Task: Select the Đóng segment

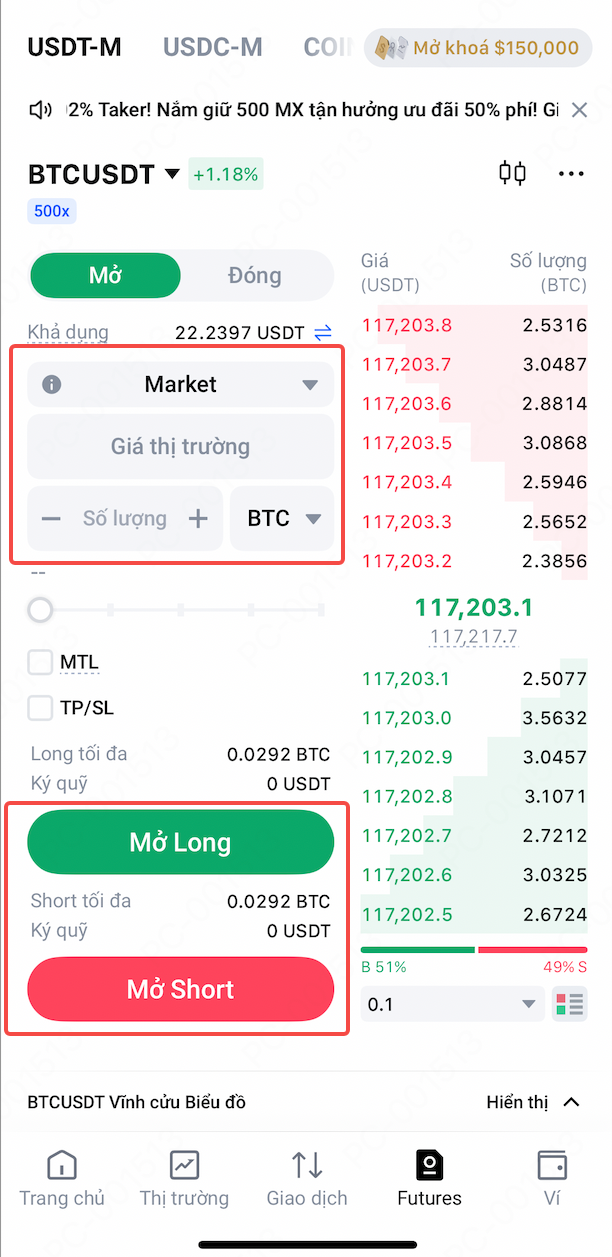Action: 254,276
